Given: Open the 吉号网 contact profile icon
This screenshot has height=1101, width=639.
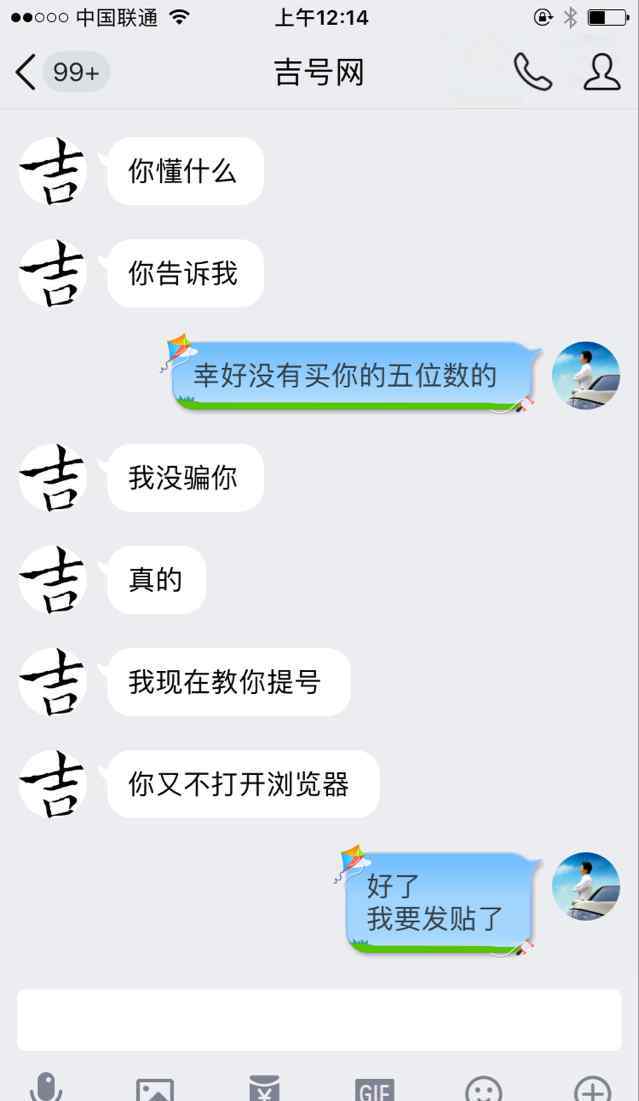Looking at the screenshot, I should pyautogui.click(x=601, y=72).
